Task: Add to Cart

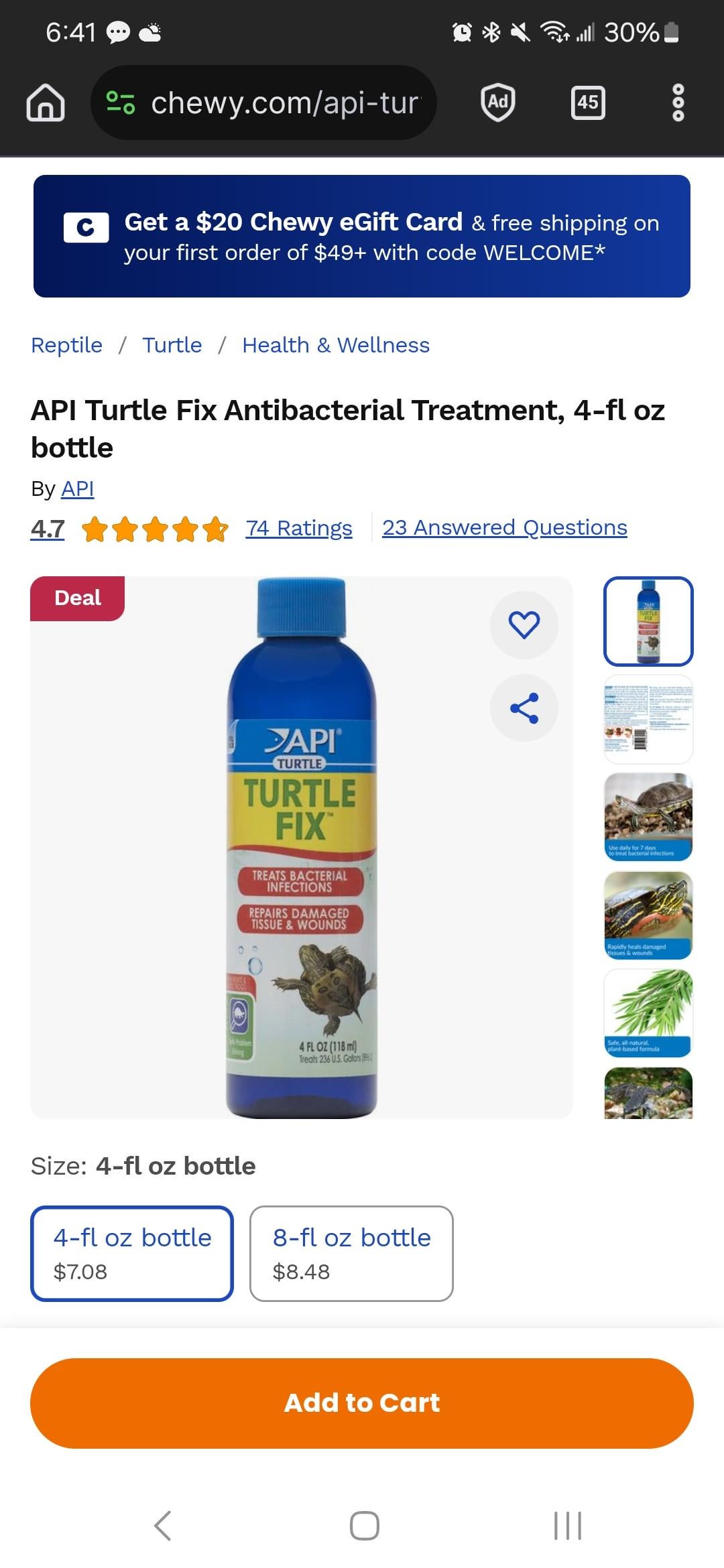Action: point(362,1403)
